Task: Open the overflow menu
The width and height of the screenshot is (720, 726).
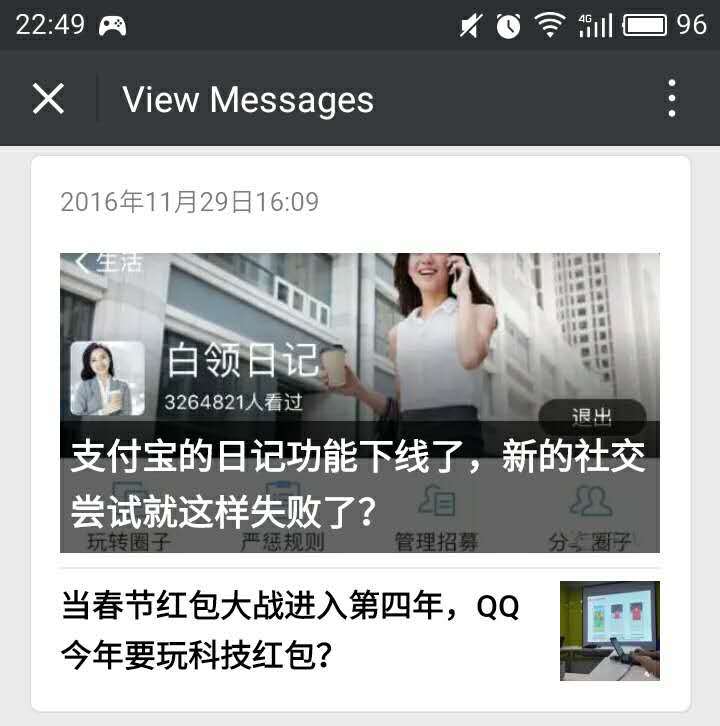Action: 672,99
